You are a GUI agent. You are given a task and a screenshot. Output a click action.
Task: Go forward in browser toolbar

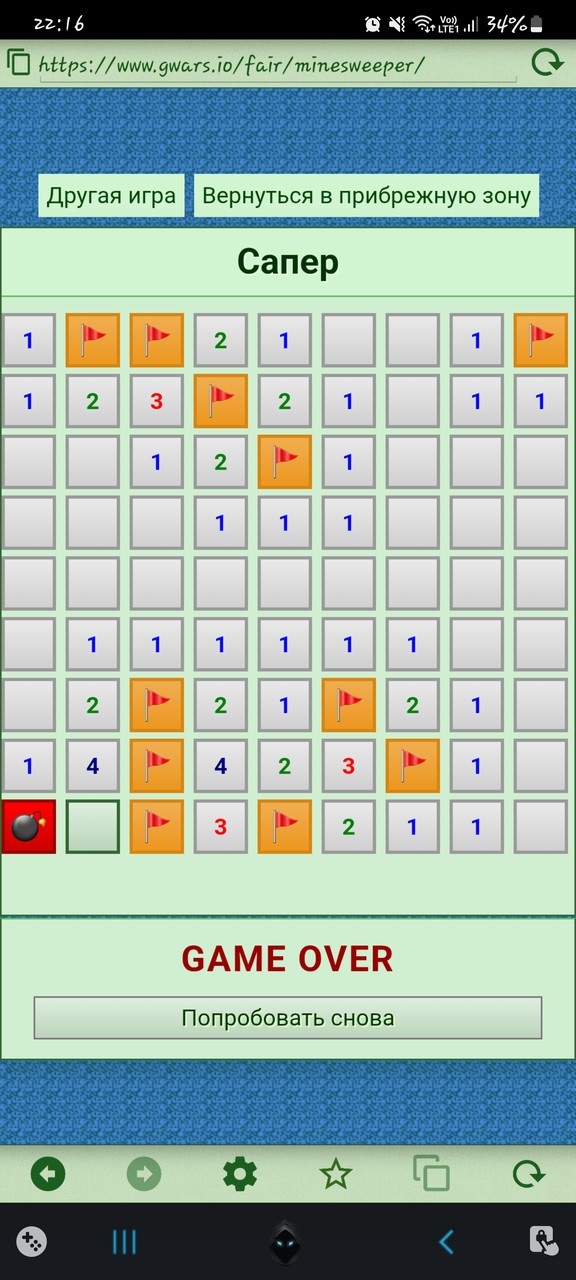pos(144,1173)
